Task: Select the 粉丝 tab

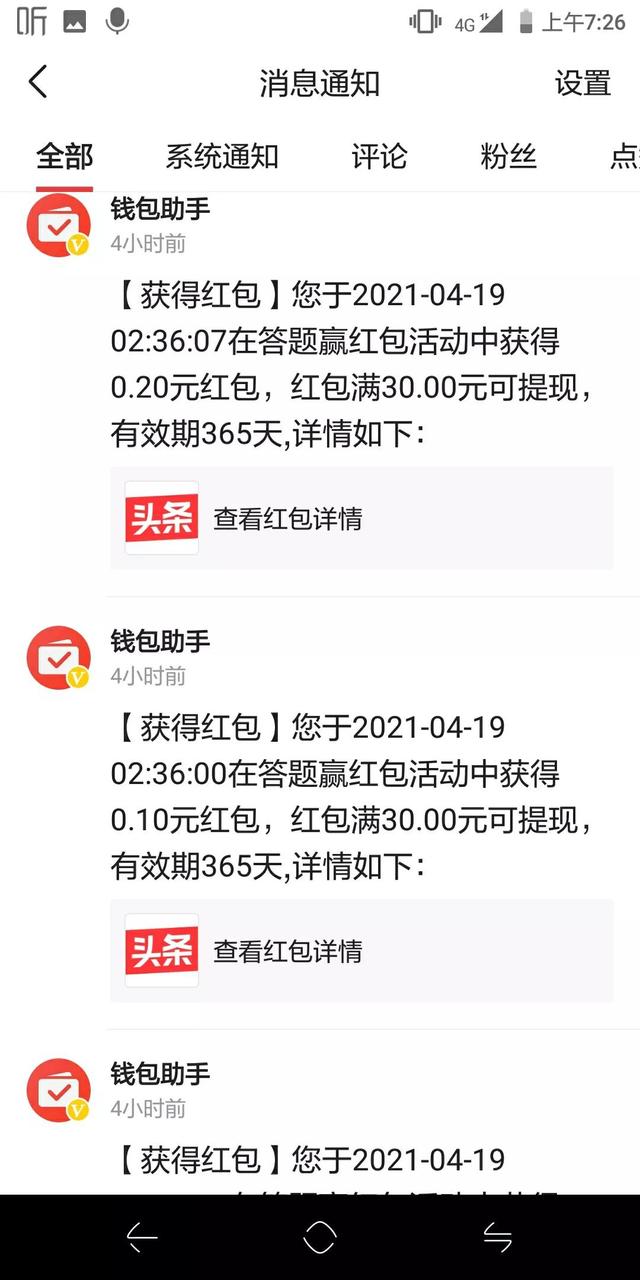Action: pos(509,157)
